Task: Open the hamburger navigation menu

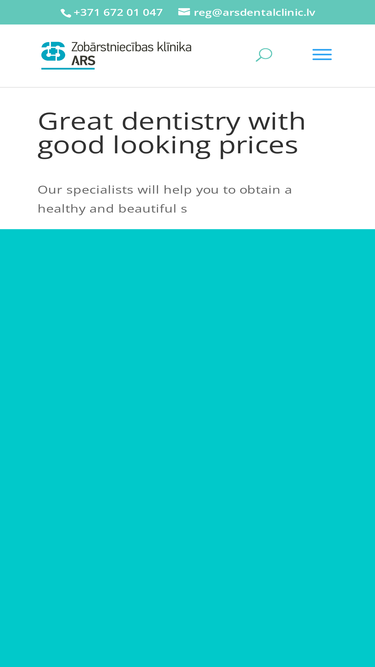Action: [322, 55]
